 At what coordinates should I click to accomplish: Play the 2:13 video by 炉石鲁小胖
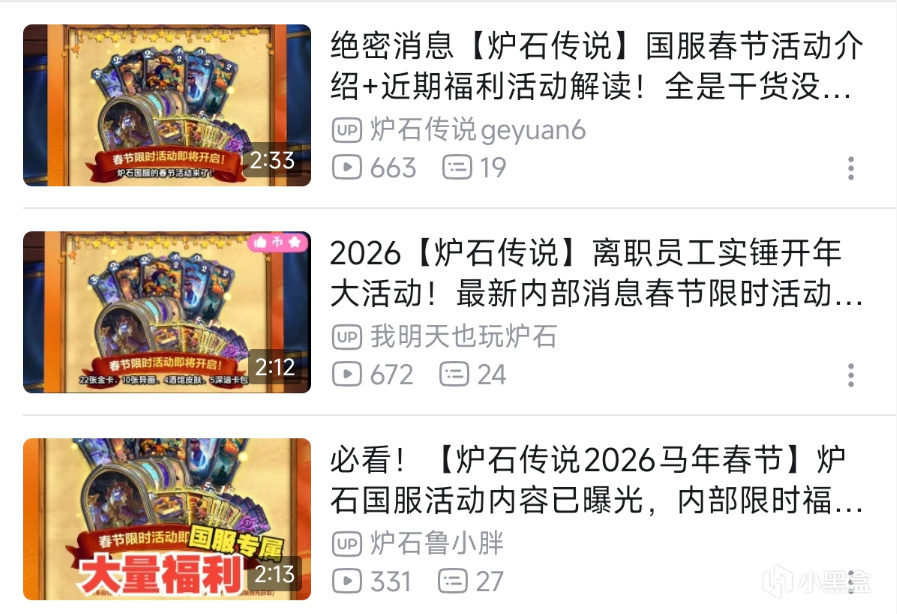pos(167,519)
